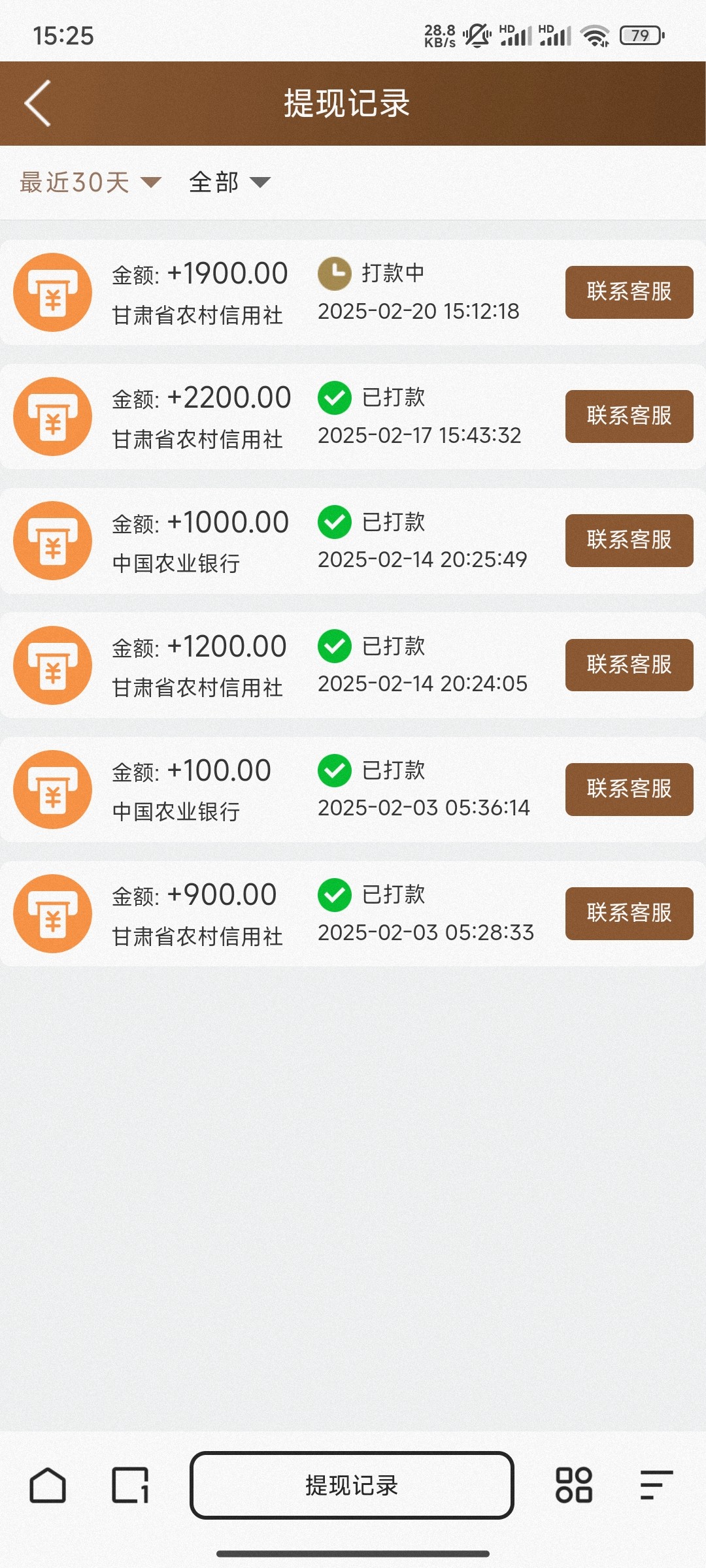
Task: Tap 联系客服 for the +900.00 withdrawal
Action: [629, 913]
